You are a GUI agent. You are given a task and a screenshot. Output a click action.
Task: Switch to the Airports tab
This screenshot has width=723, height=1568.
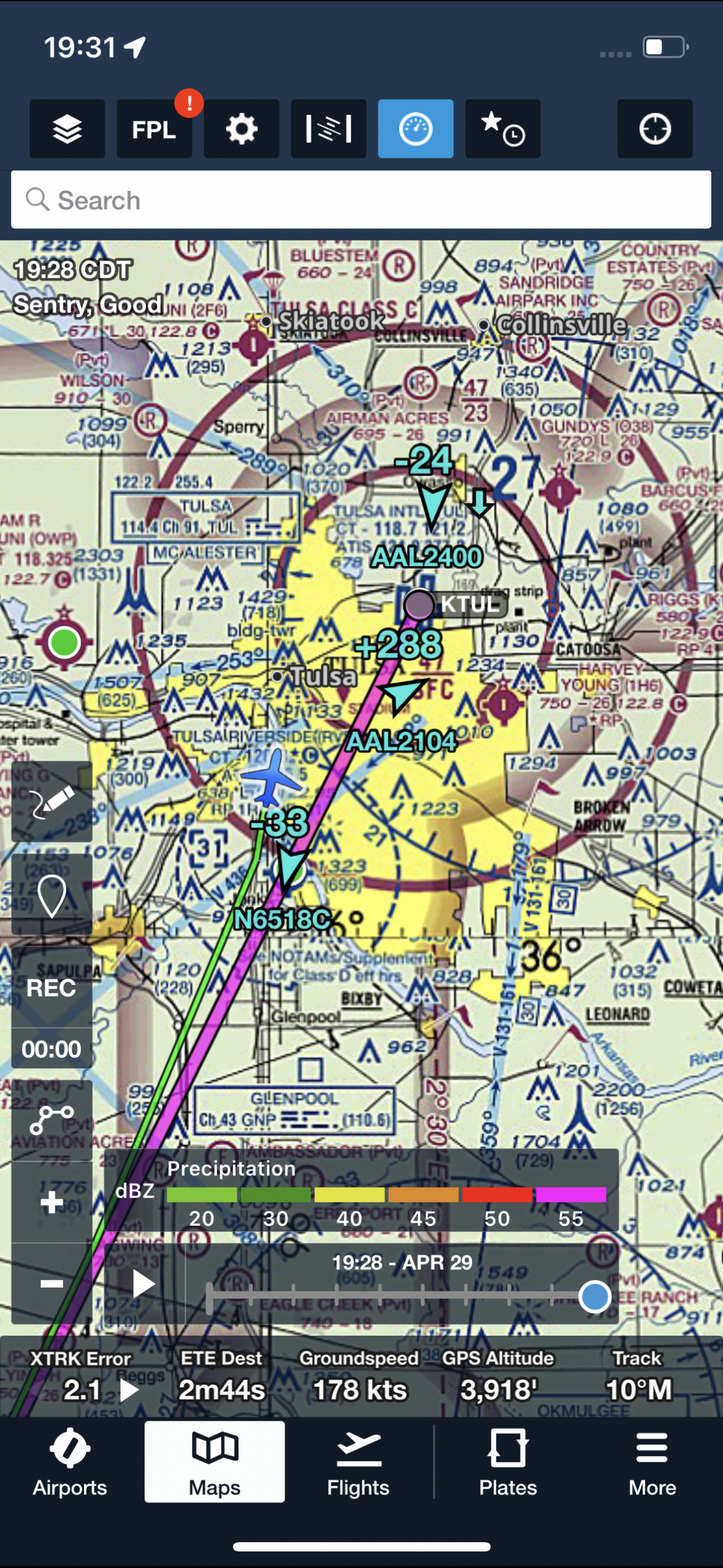pyautogui.click(x=70, y=1462)
